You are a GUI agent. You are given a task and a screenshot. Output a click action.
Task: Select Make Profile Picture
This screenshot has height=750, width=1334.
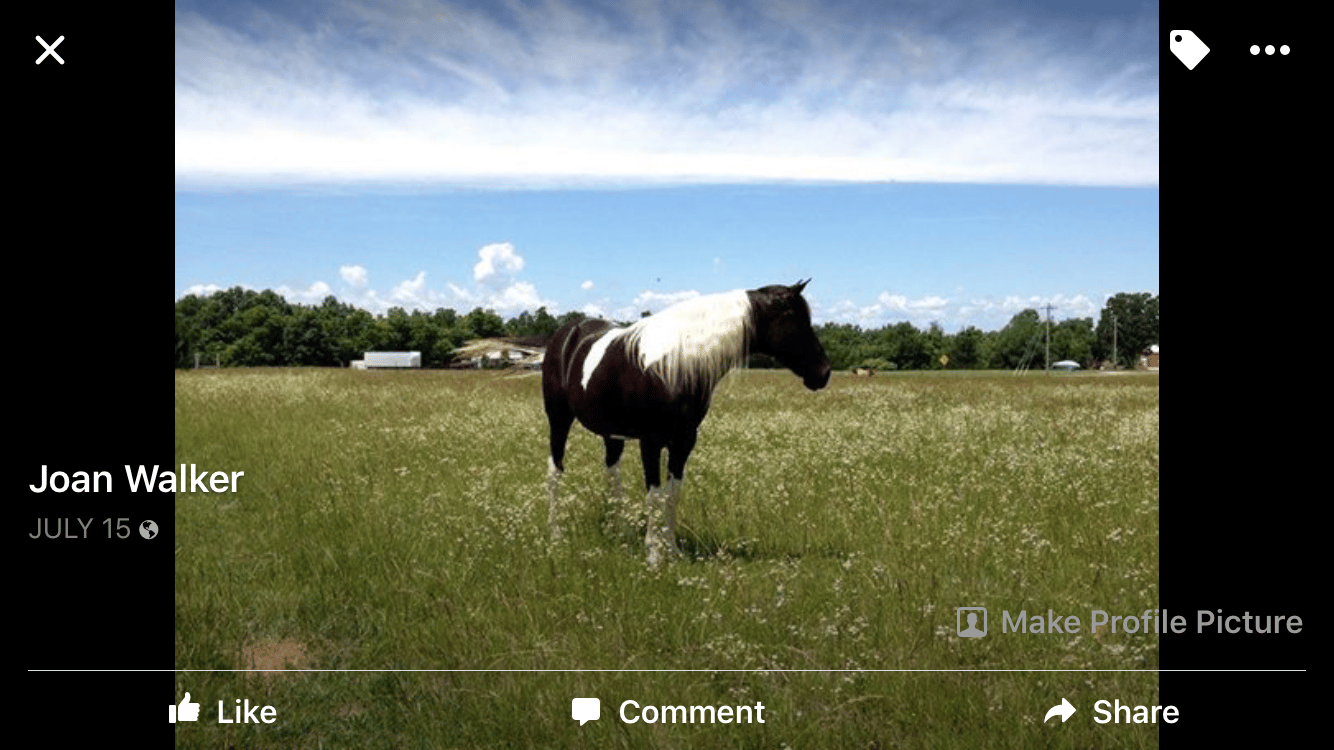pos(1130,622)
